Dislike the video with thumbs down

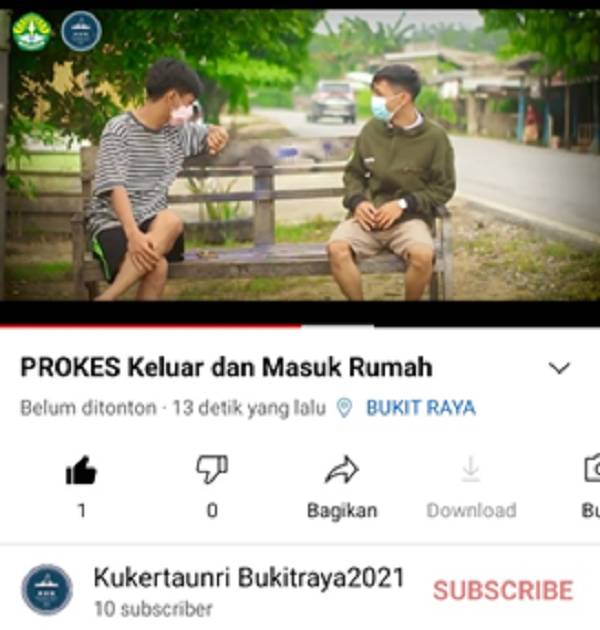[x=212, y=469]
